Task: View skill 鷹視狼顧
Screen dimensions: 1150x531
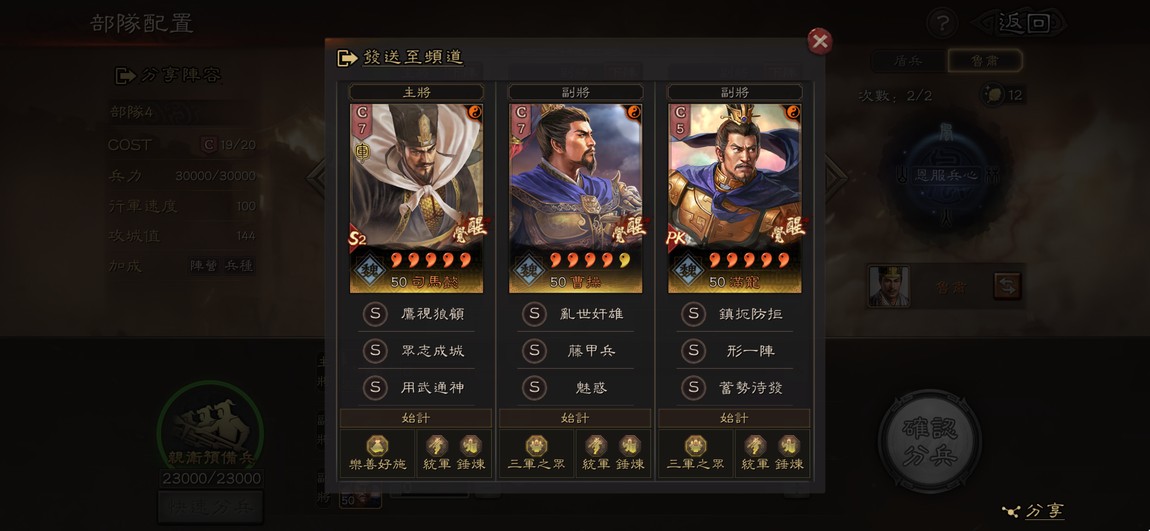Action: pyautogui.click(x=416, y=314)
